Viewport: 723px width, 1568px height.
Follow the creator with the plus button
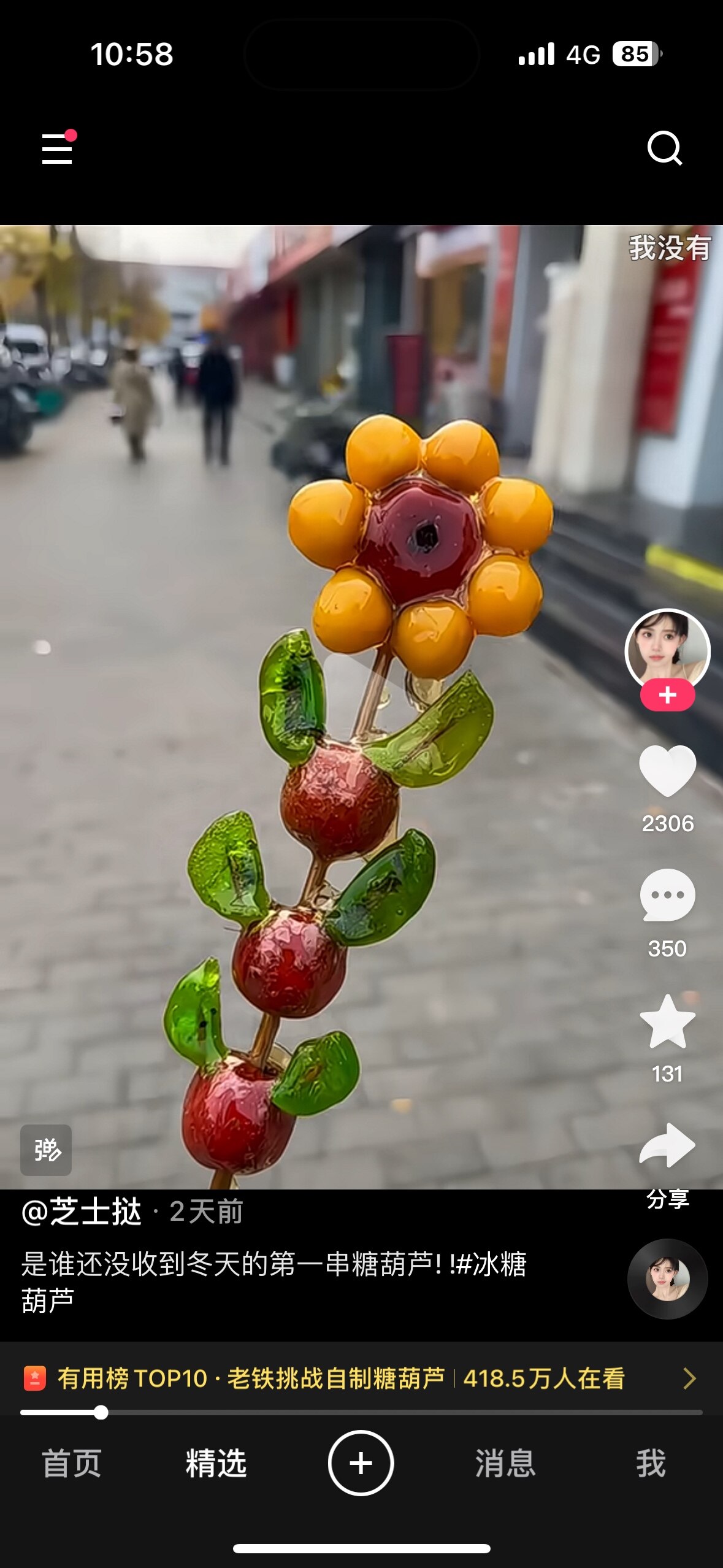(667, 695)
